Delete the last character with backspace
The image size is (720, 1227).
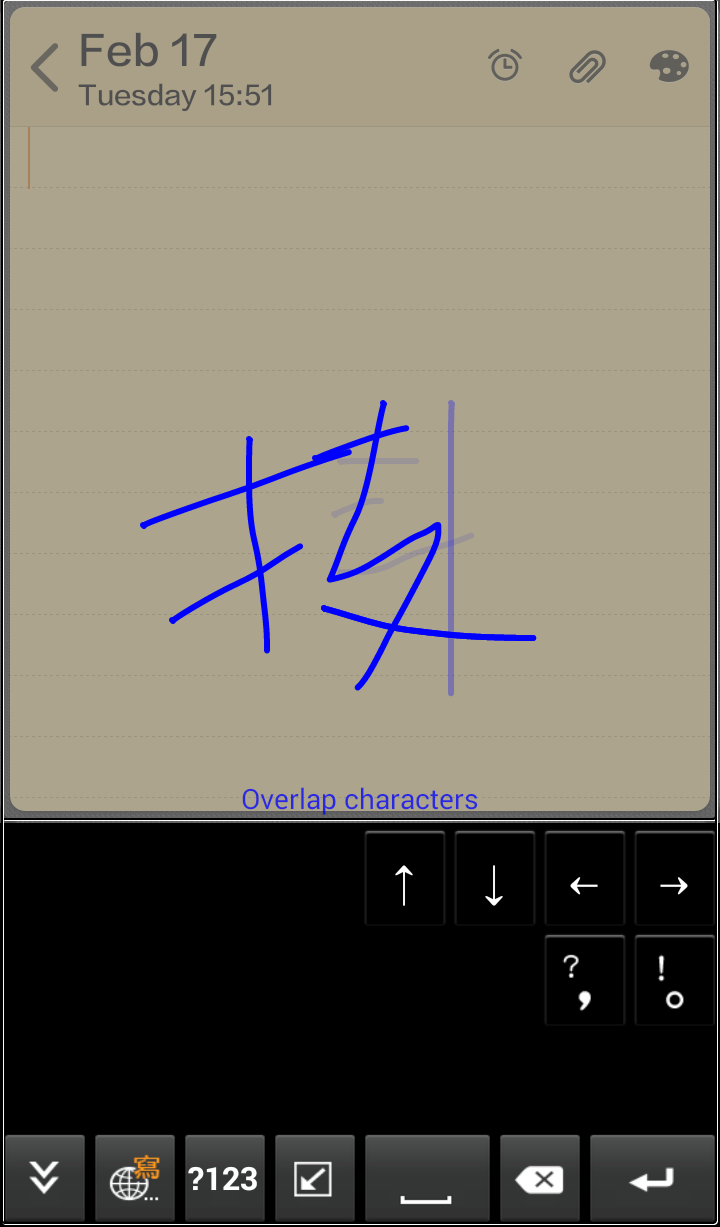tap(540, 1179)
